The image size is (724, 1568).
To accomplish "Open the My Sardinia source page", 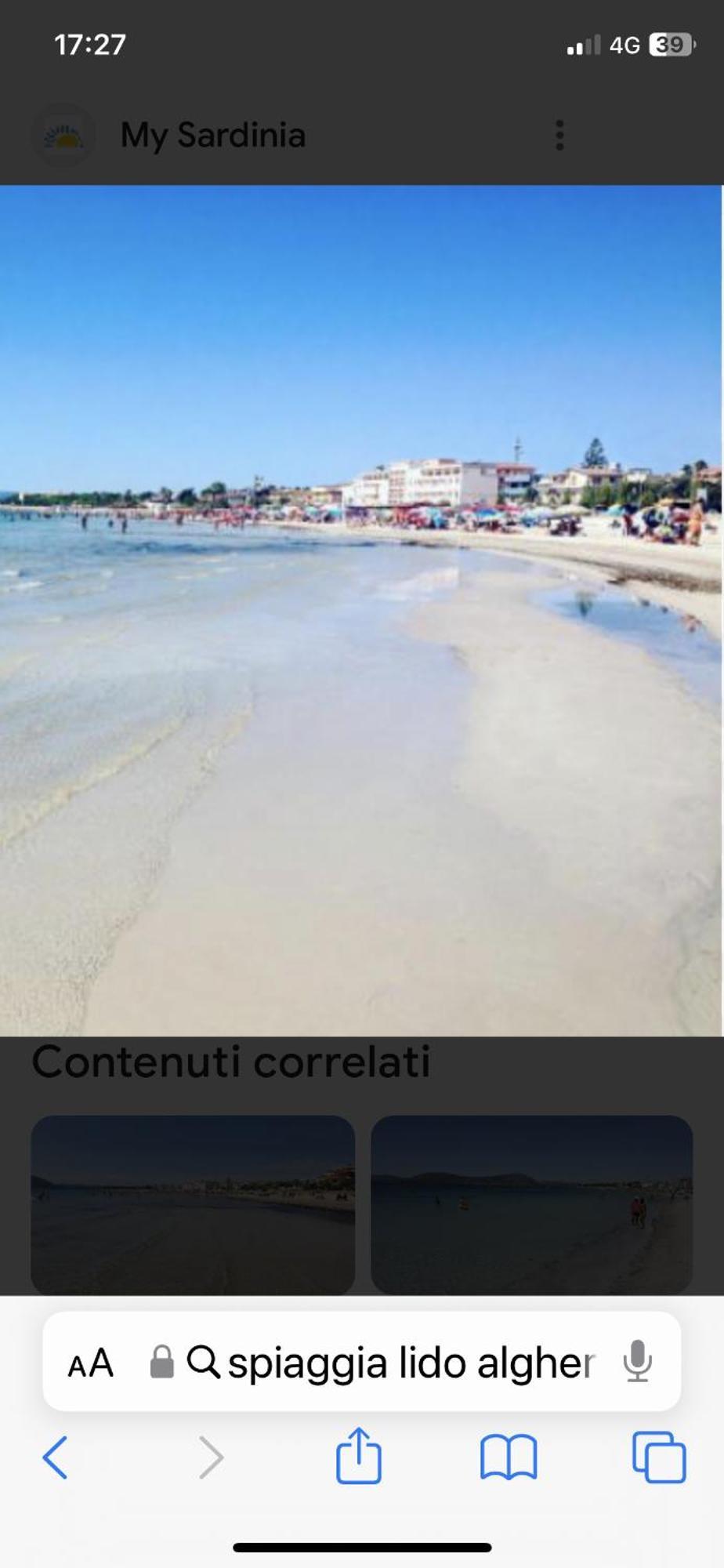I will click(x=212, y=135).
